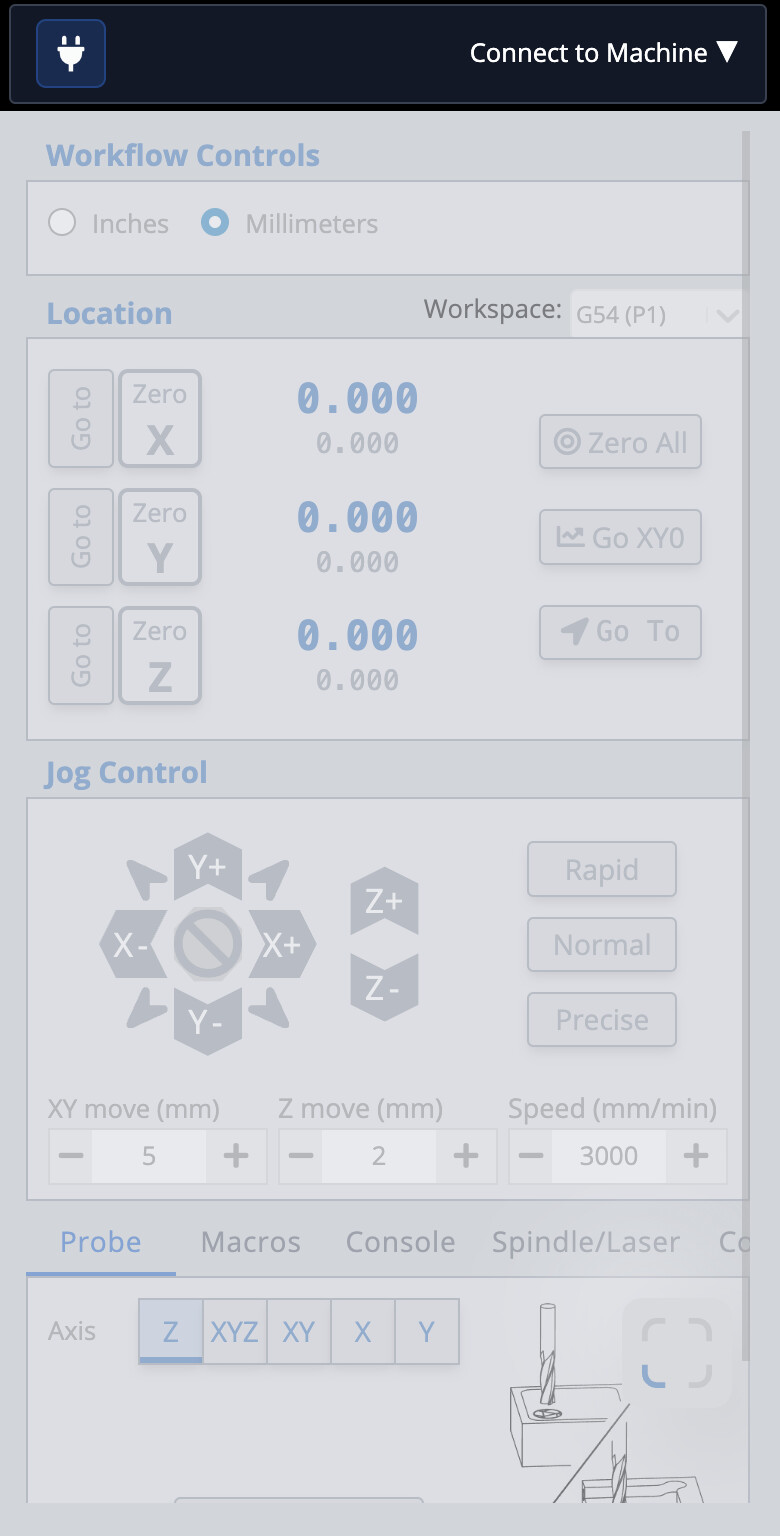Expand the Connect to Machine dropdown
Viewport: 780px width, 1536px height.
pyautogui.click(x=603, y=53)
